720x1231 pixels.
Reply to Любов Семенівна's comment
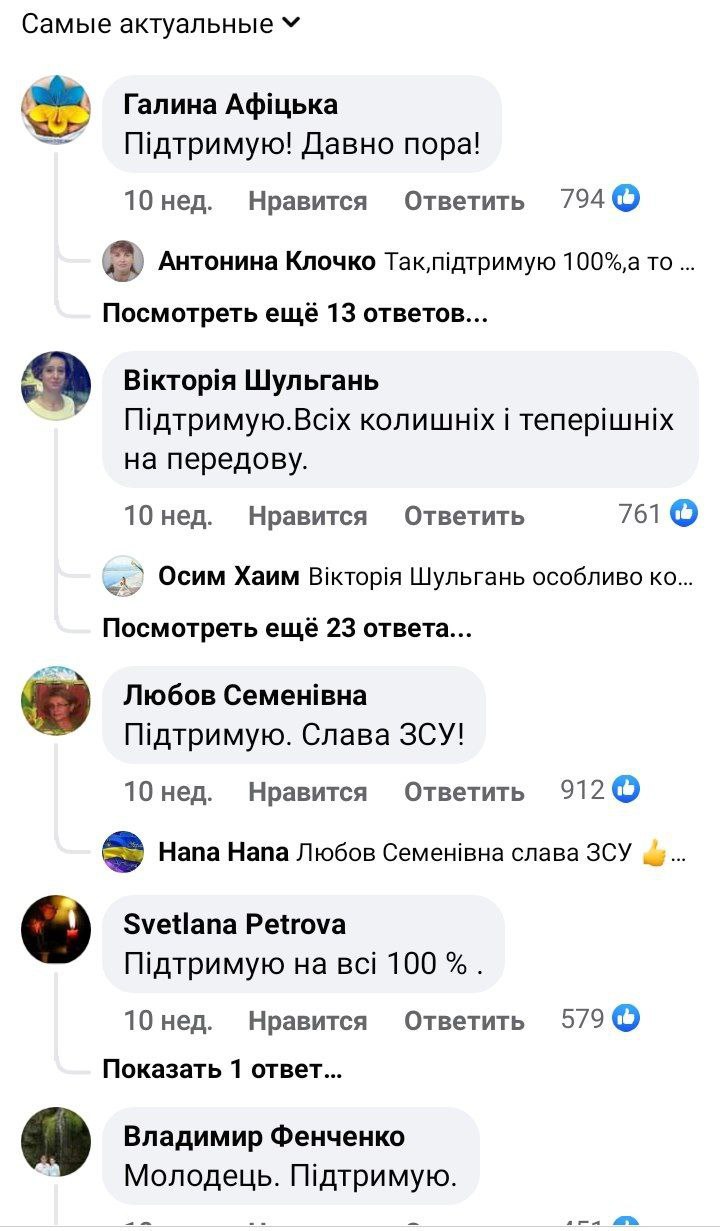pyautogui.click(x=464, y=792)
